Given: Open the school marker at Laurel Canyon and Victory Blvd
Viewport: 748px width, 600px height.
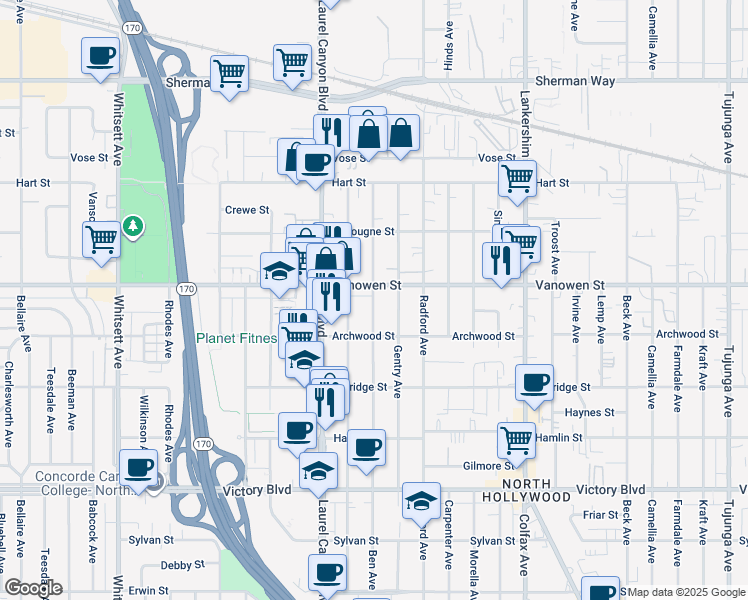Looking at the screenshot, I should [x=318, y=469].
